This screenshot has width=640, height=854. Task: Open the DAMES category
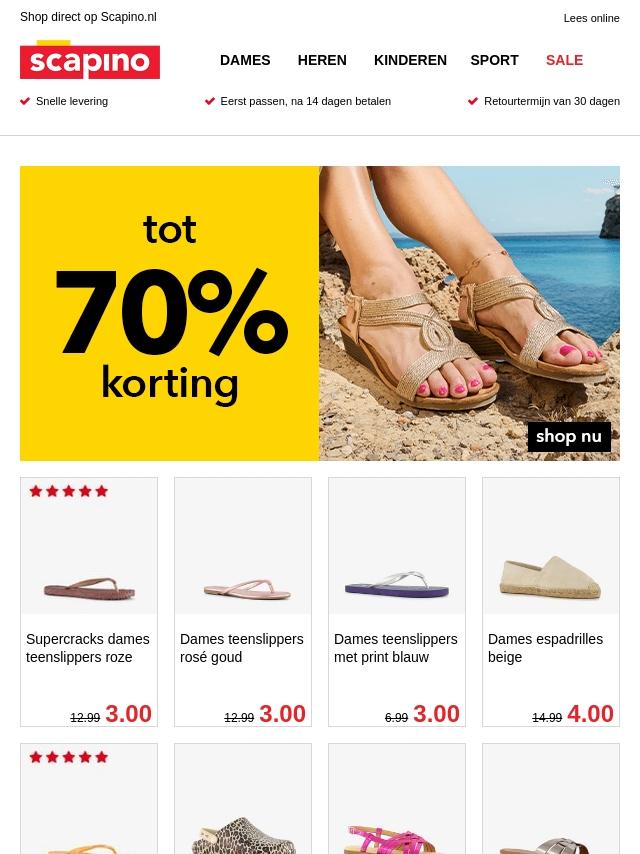click(245, 60)
